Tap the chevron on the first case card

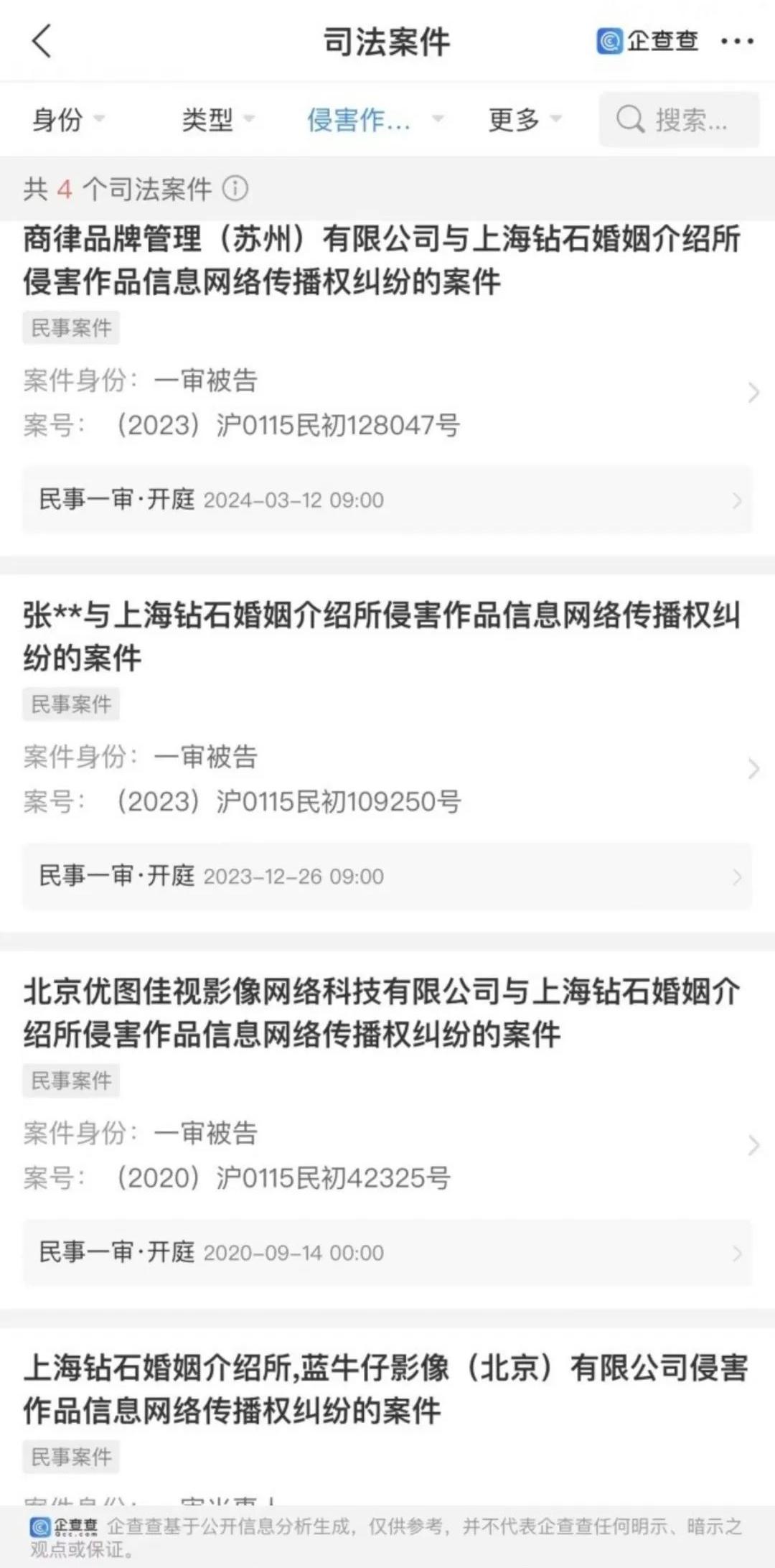[753, 393]
